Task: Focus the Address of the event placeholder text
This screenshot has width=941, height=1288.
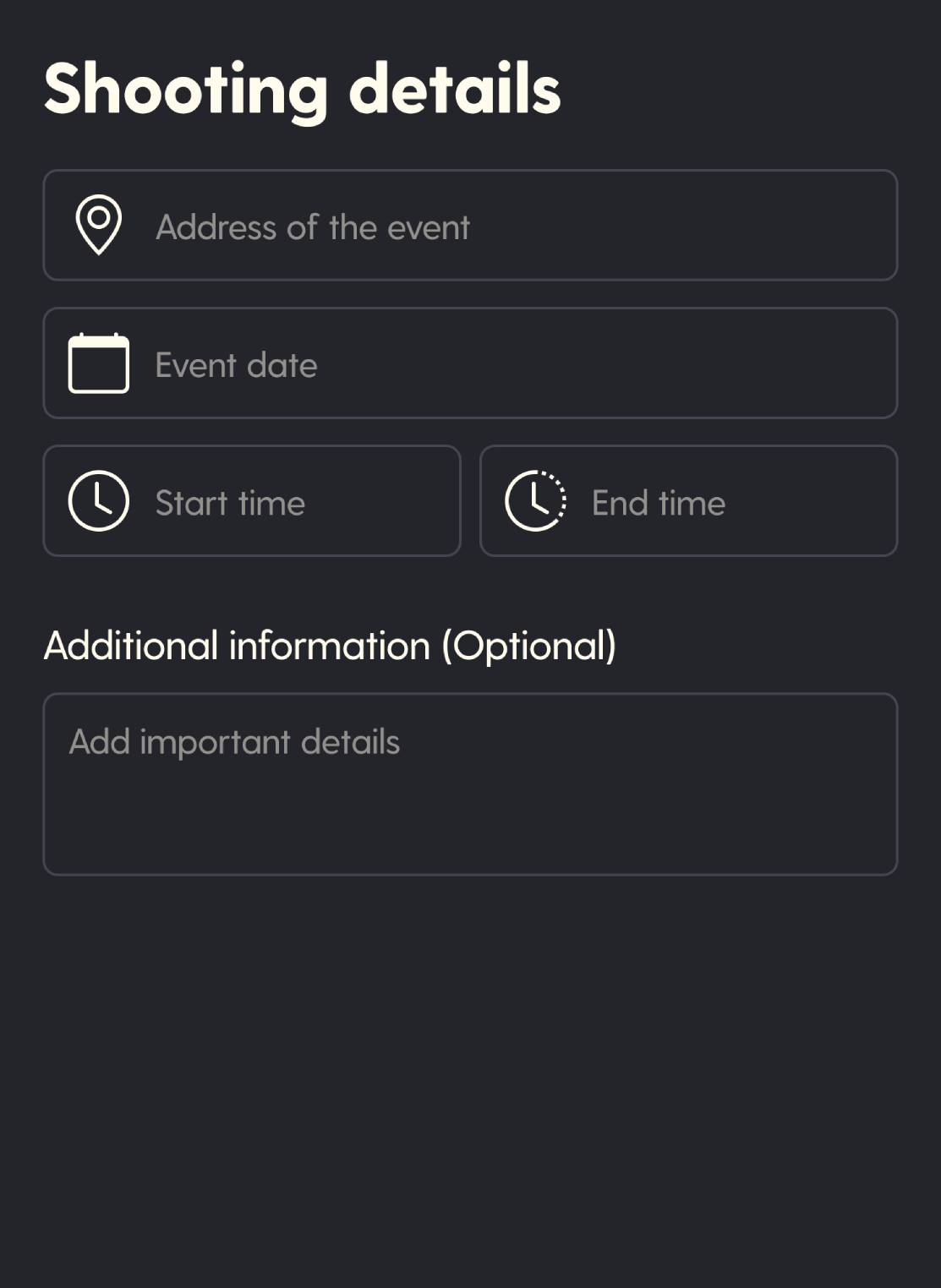Action: (x=313, y=226)
